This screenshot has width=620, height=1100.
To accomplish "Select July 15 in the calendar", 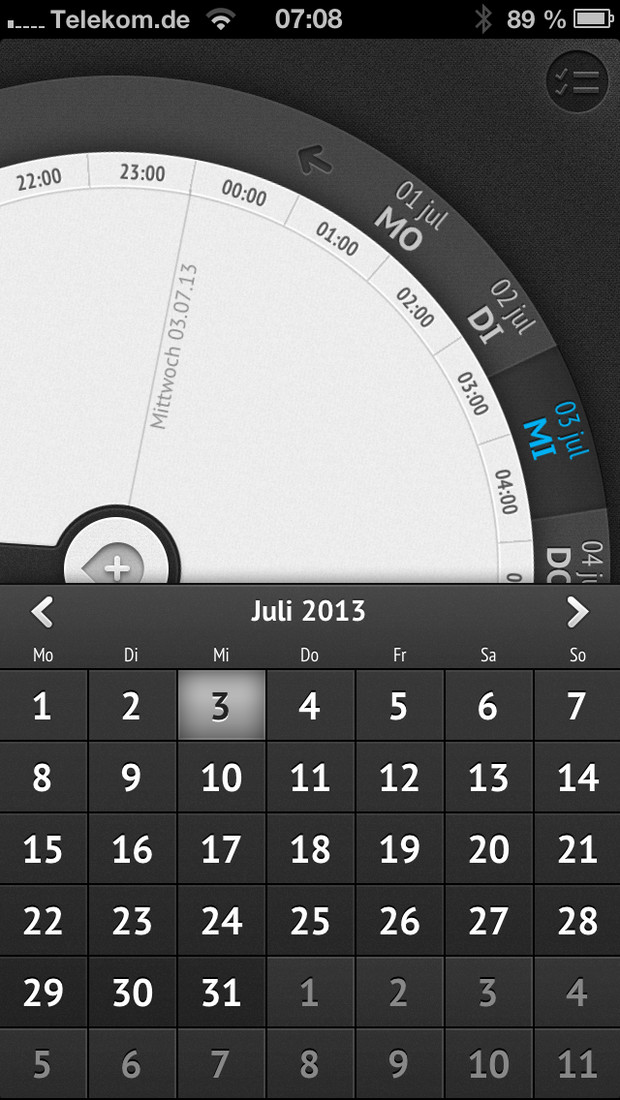I will [43, 849].
